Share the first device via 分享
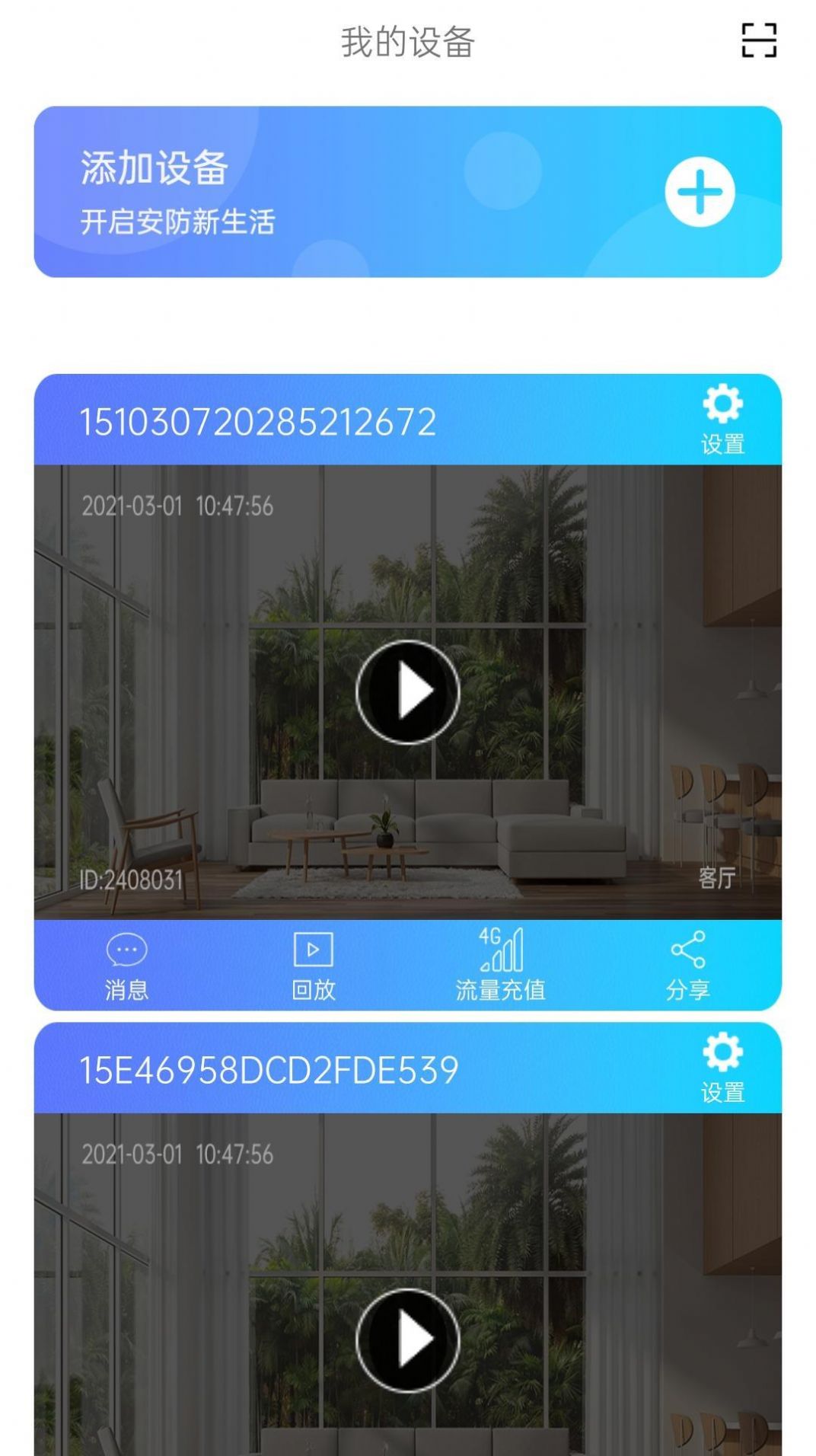The width and height of the screenshot is (816, 1456). click(687, 966)
